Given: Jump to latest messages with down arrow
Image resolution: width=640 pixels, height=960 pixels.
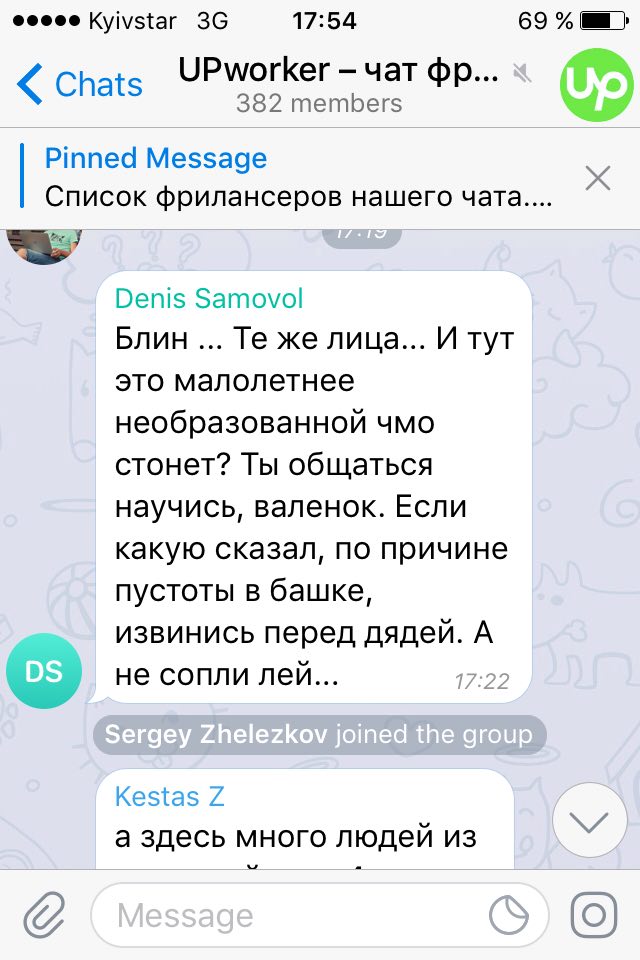Looking at the screenshot, I should click(x=590, y=822).
